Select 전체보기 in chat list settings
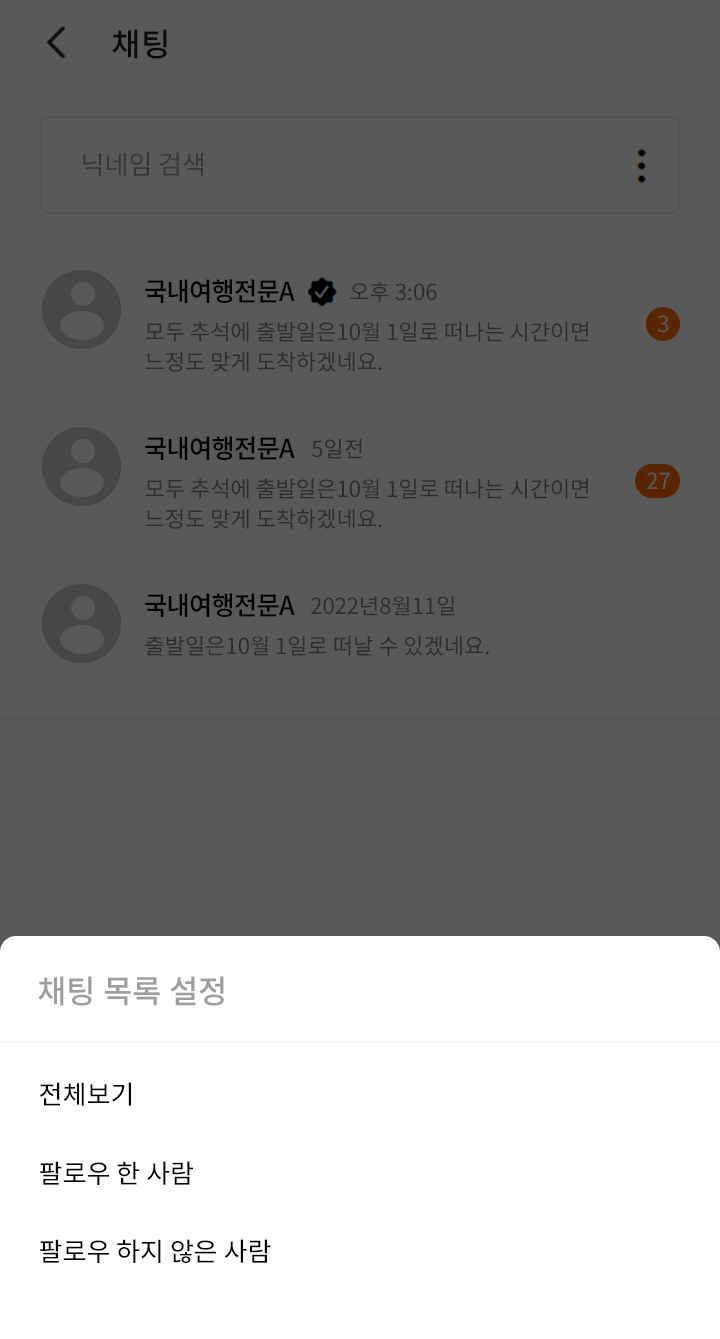This screenshot has width=720, height=1339. tap(87, 1094)
